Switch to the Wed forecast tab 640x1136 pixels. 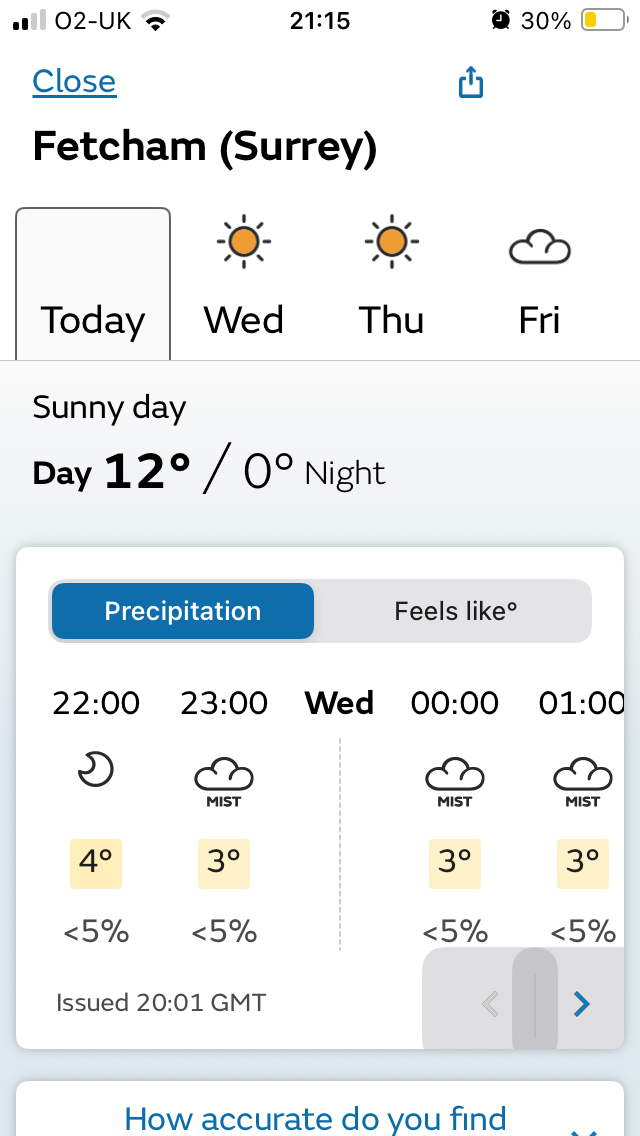pos(244,283)
